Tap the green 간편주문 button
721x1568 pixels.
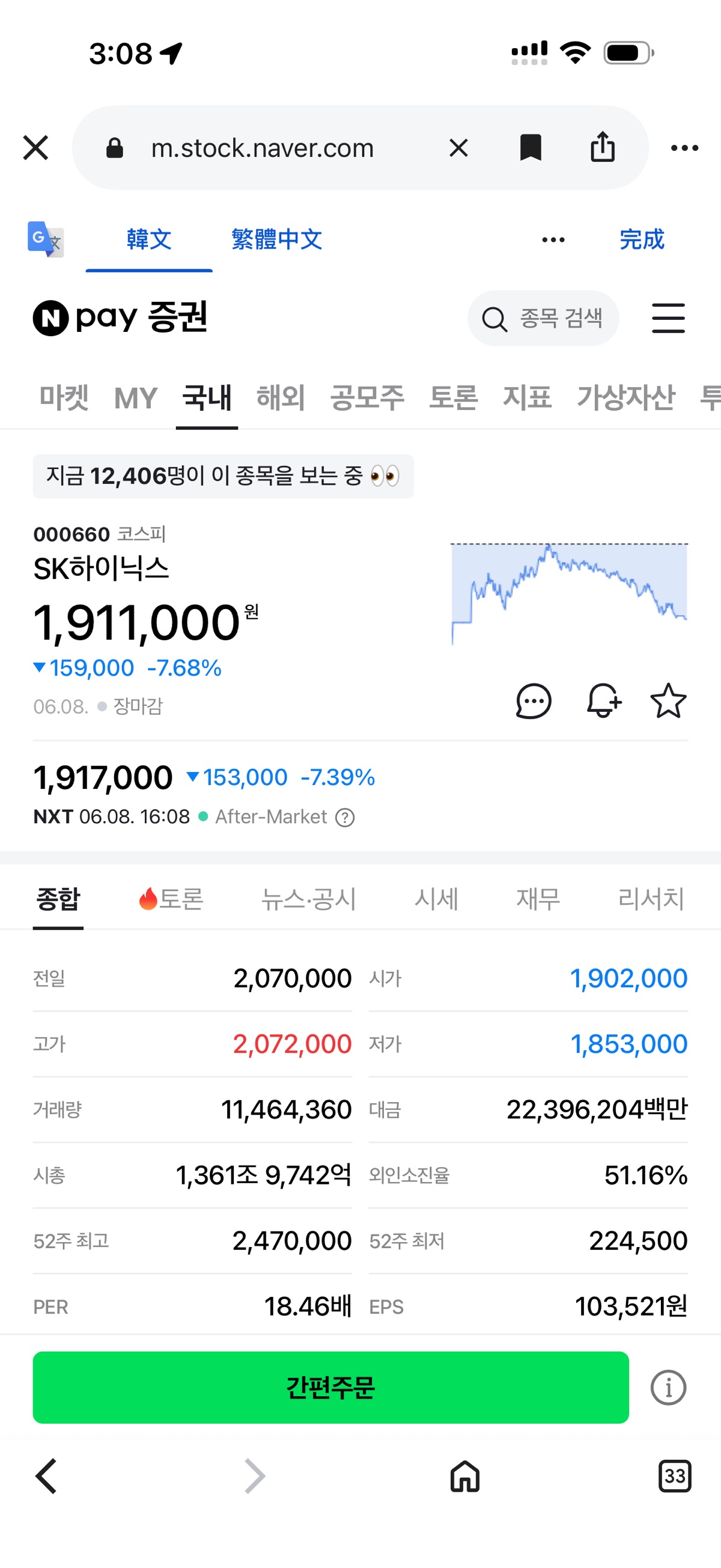point(331,1387)
